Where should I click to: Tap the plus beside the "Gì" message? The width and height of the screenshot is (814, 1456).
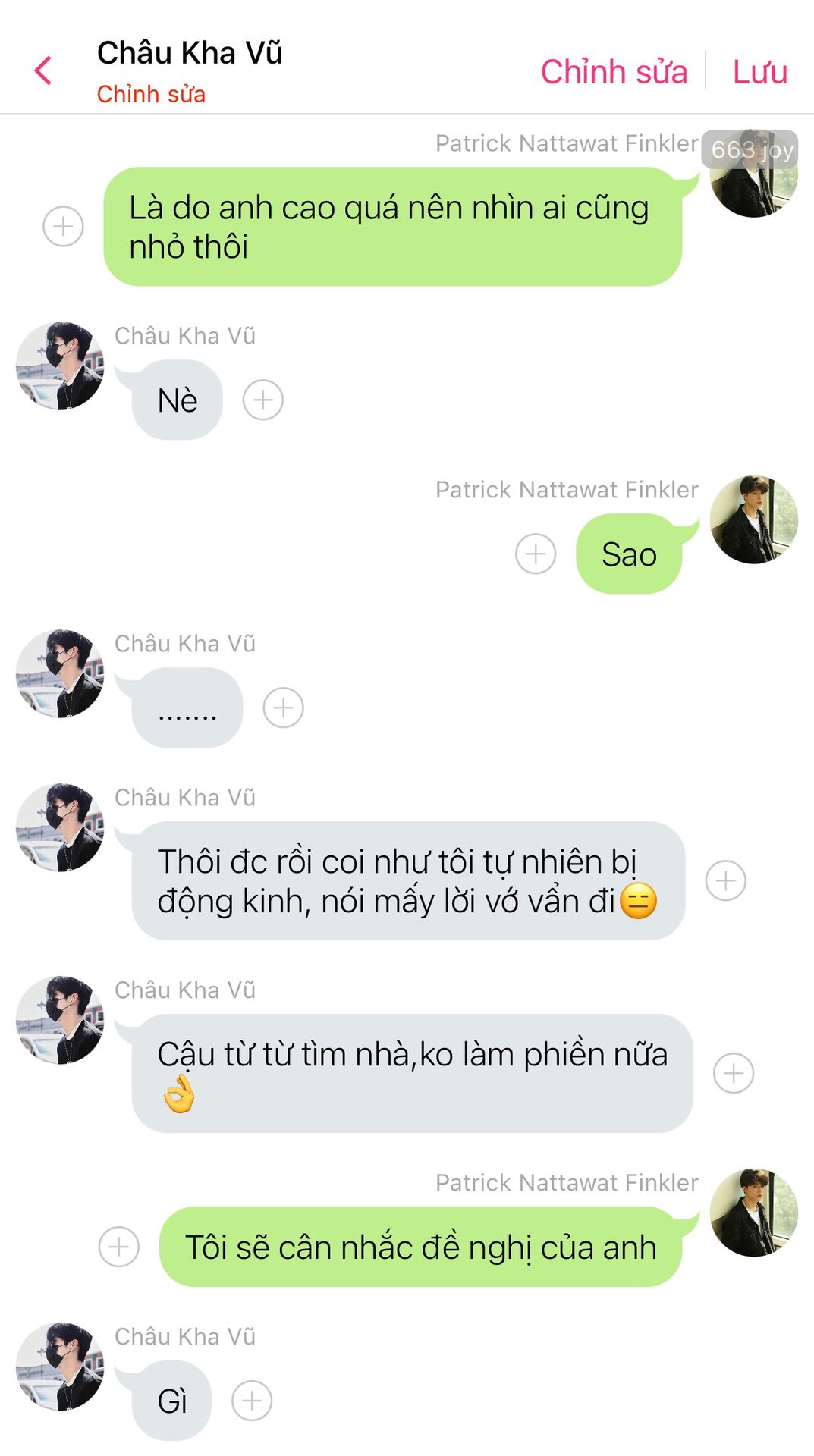coord(252,1401)
